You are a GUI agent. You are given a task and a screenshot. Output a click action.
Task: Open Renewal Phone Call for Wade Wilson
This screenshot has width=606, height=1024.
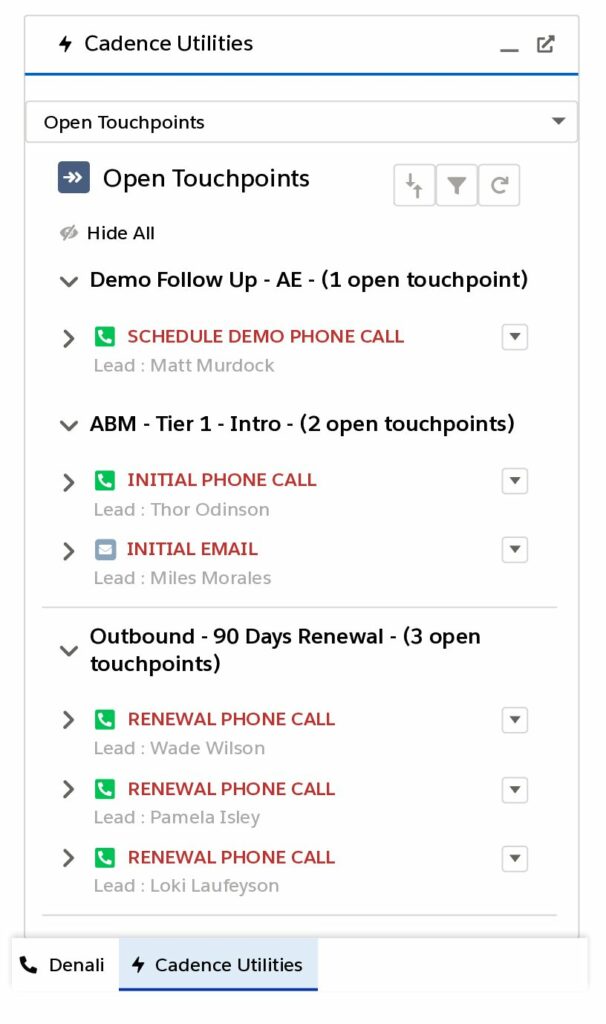point(231,719)
